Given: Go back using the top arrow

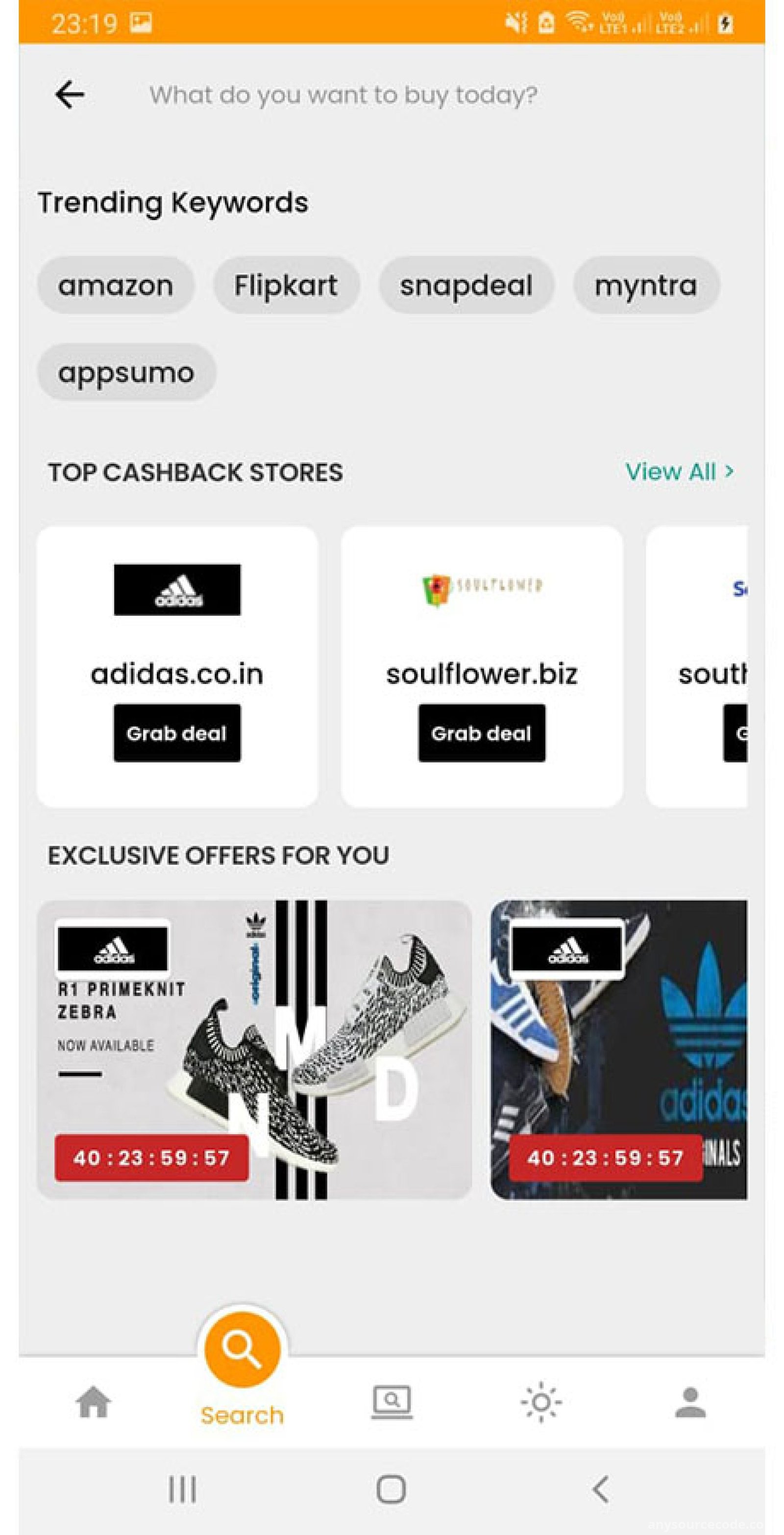Looking at the screenshot, I should click(x=70, y=95).
